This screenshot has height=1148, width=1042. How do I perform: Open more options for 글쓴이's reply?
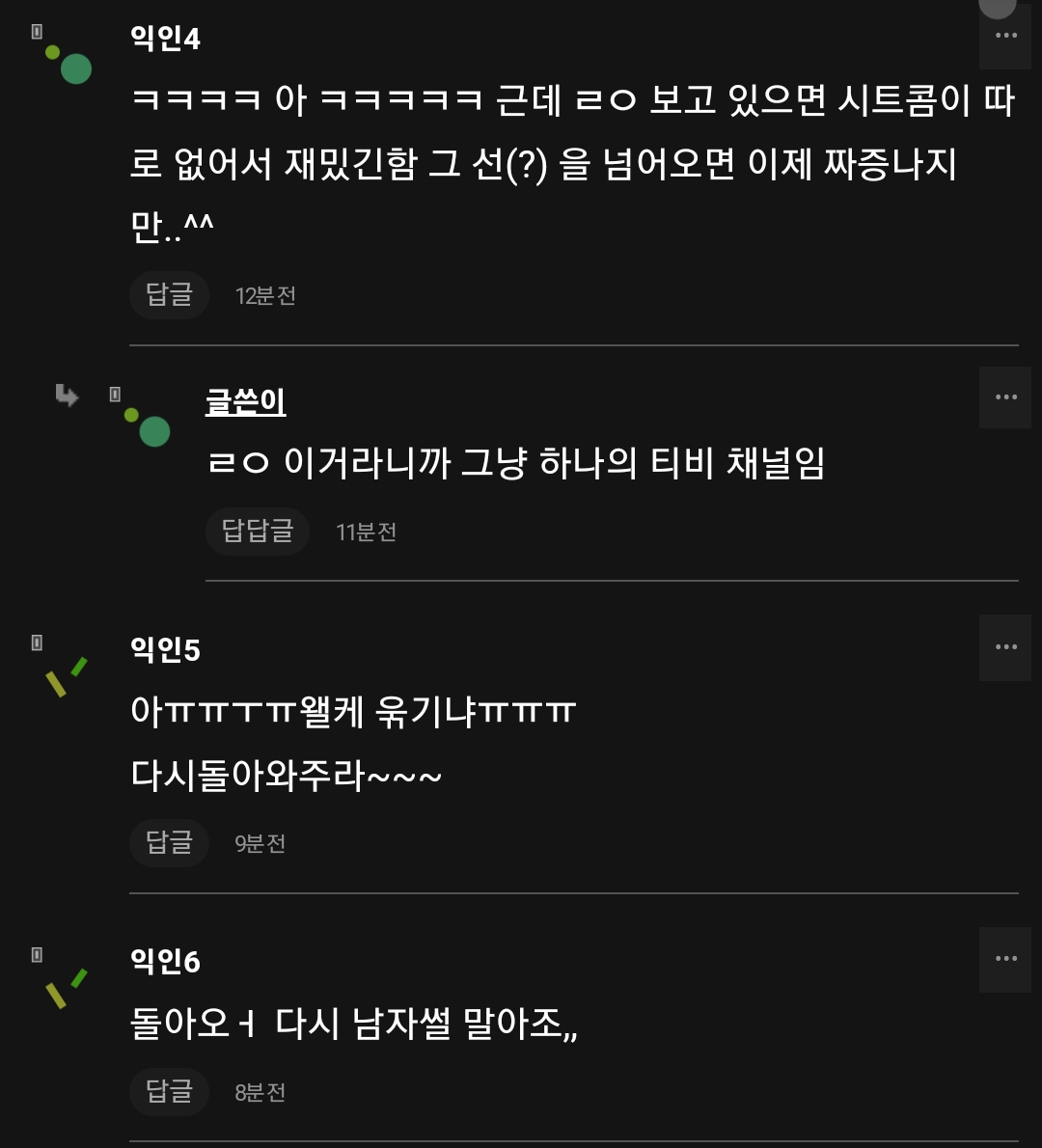(1005, 397)
